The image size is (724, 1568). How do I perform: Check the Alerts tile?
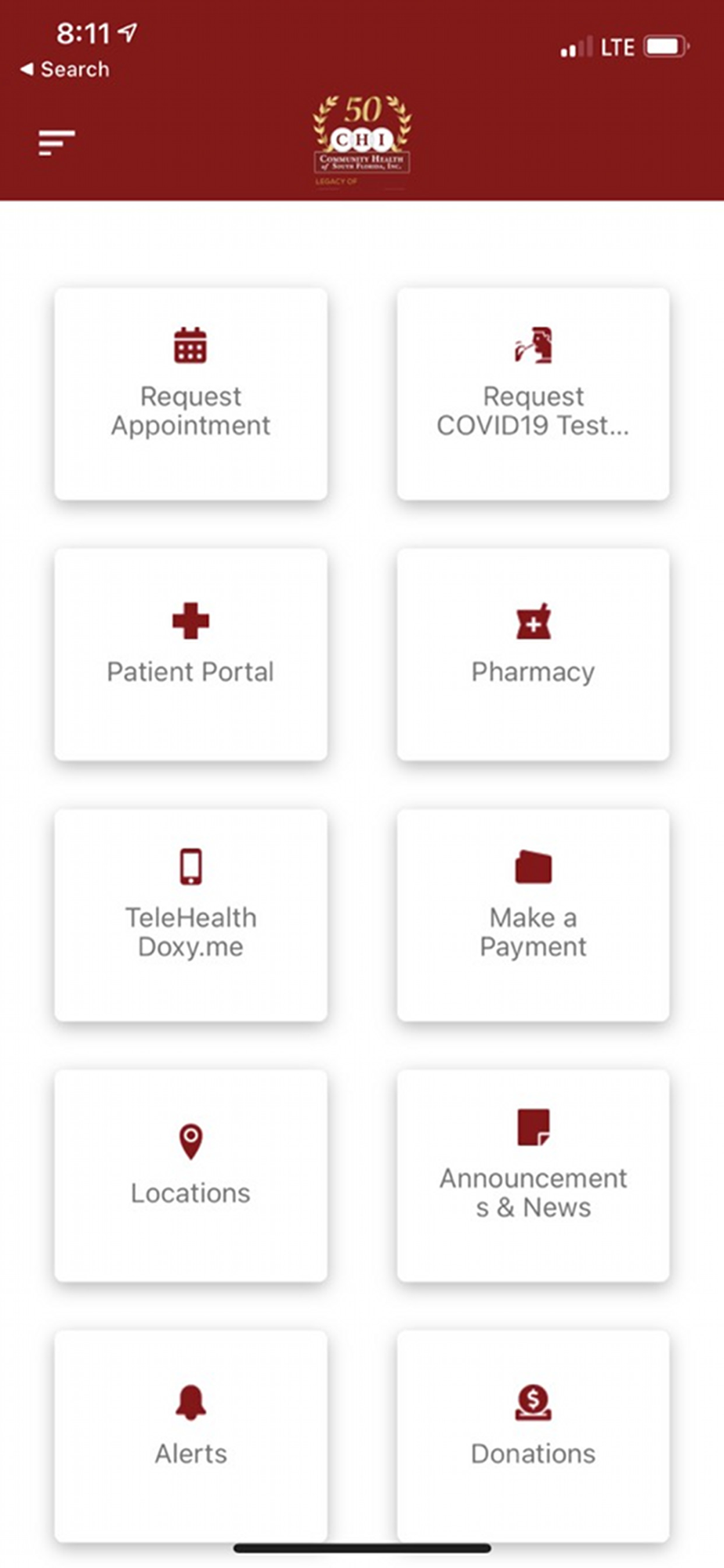tap(190, 1436)
